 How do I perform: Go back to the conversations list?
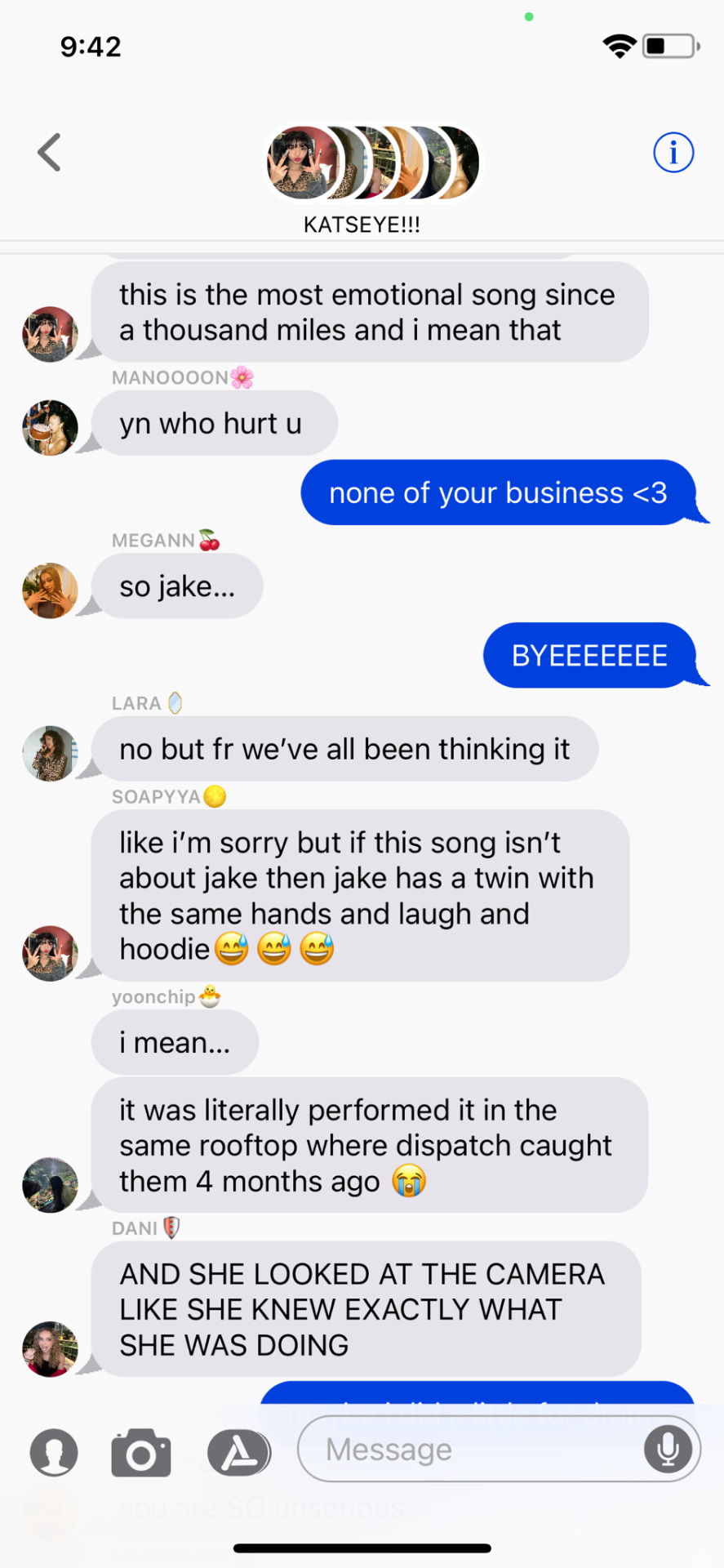tap(50, 153)
